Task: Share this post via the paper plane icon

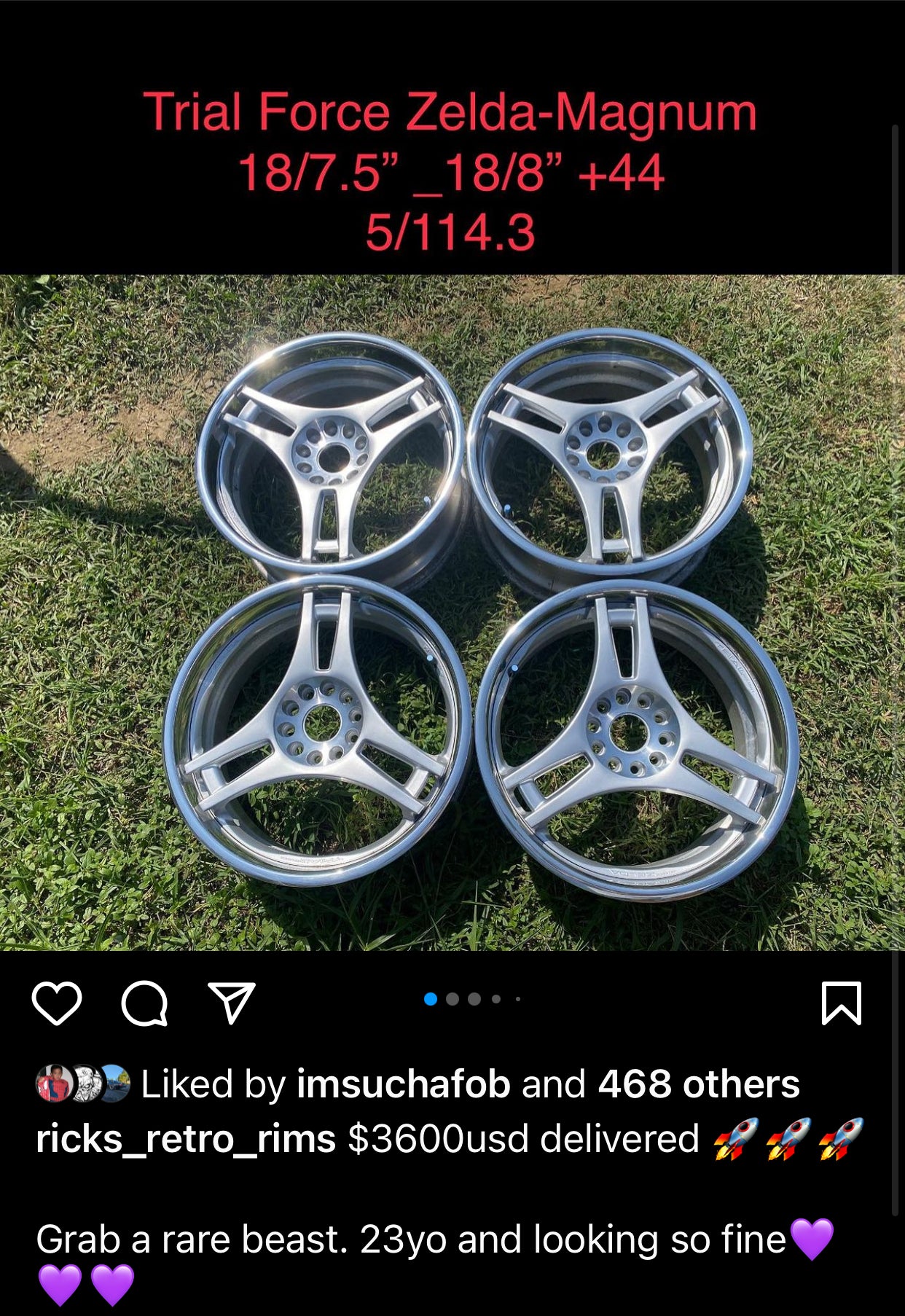Action: coord(232,1003)
